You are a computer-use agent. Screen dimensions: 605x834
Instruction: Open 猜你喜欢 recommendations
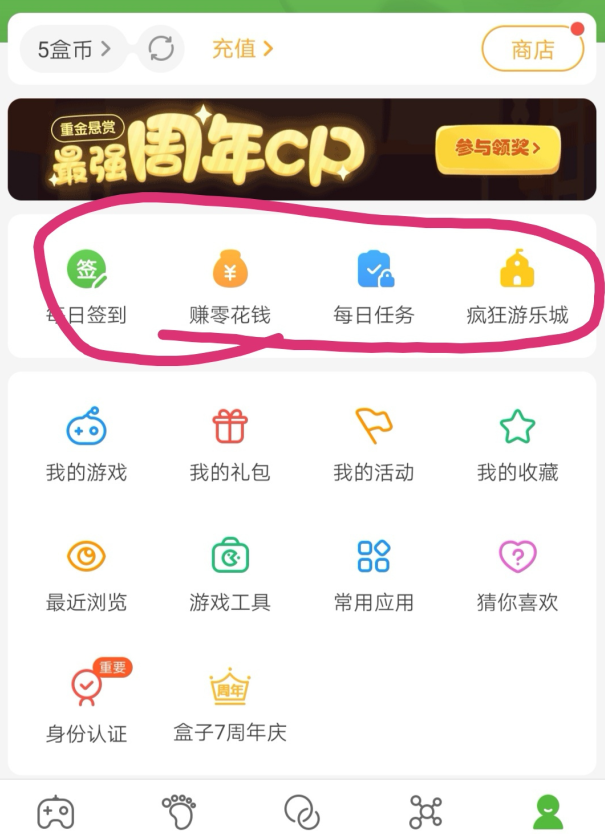517,576
